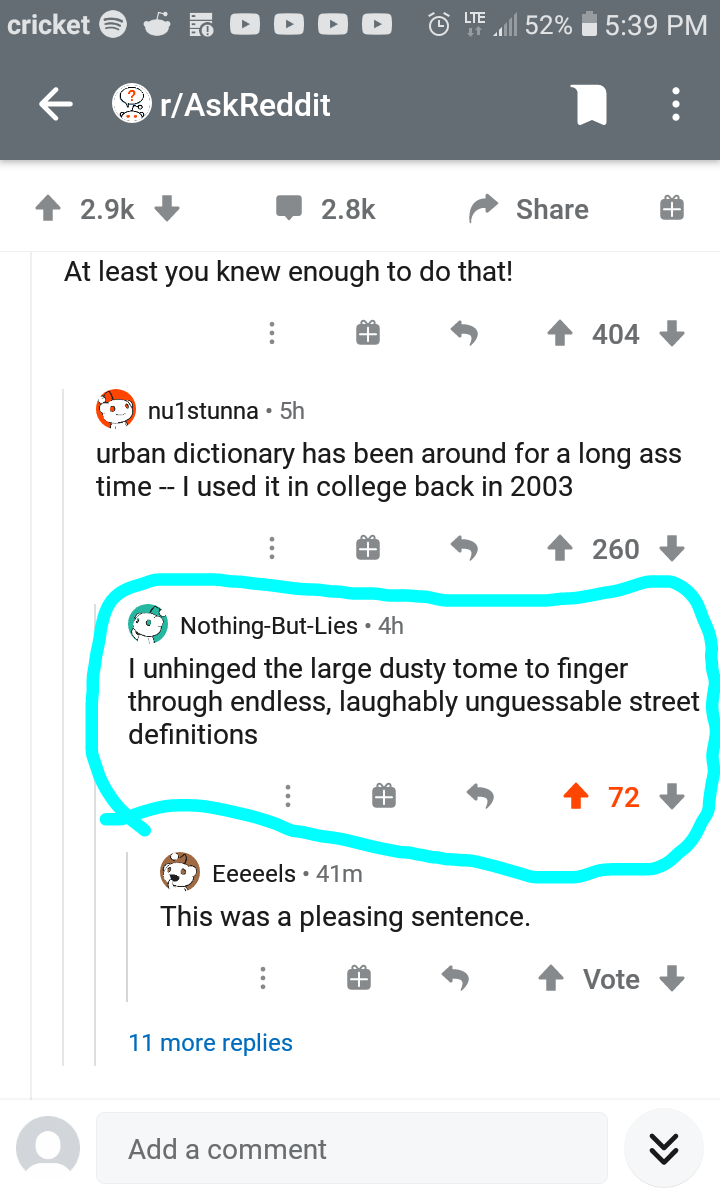This screenshot has width=720, height=1196.
Task: Reply to nu1stunna's comment
Action: click(x=464, y=547)
